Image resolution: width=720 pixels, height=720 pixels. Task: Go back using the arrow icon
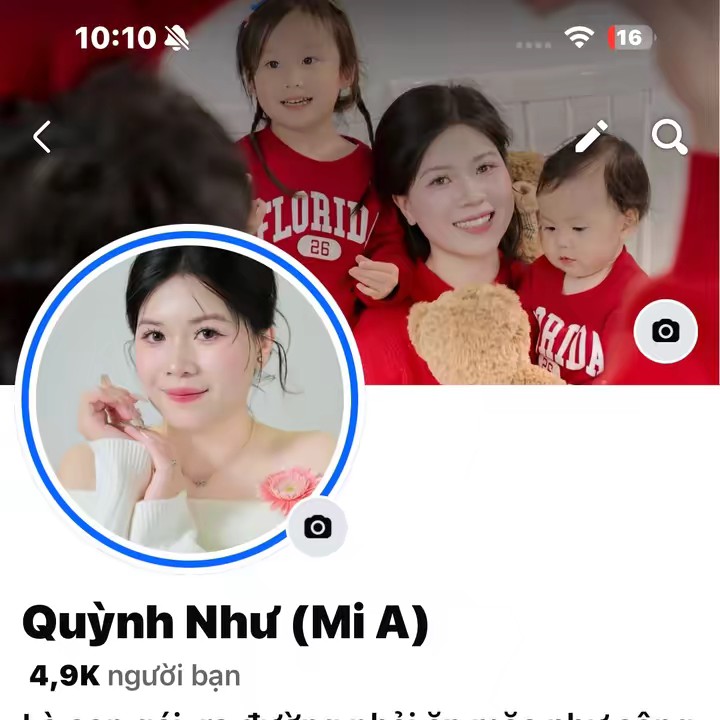click(x=41, y=137)
